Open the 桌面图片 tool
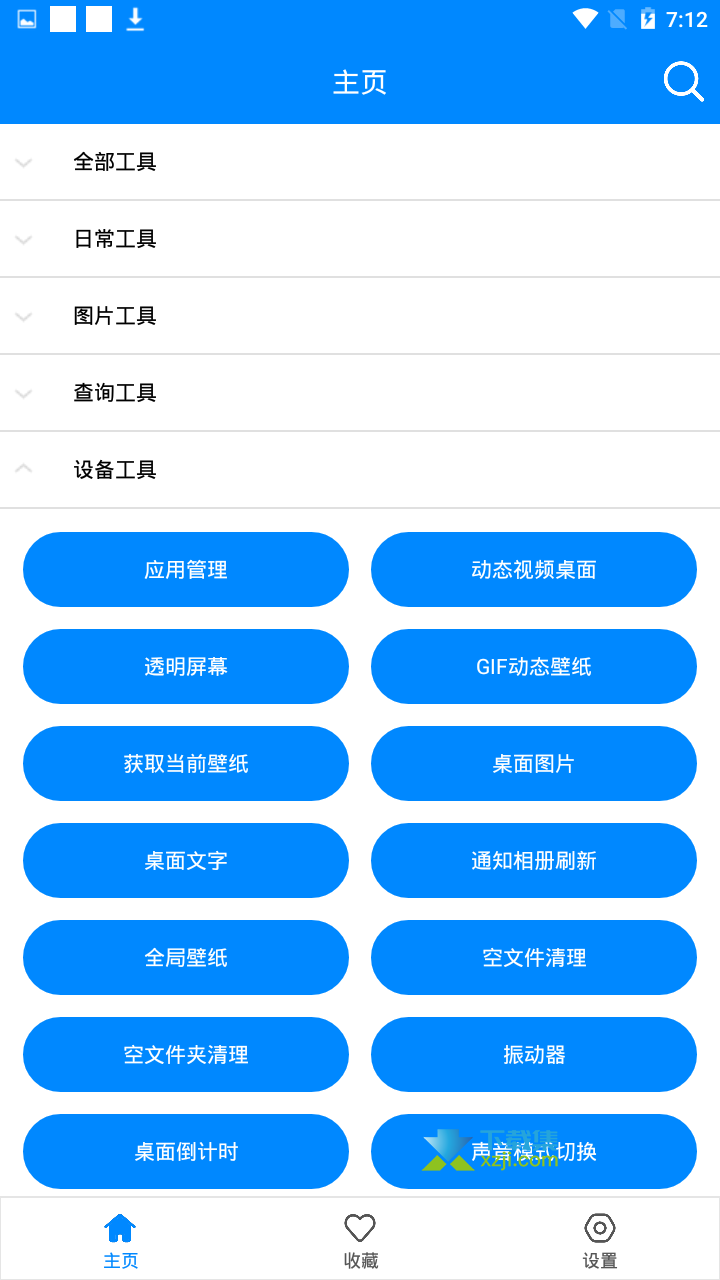 (534, 763)
